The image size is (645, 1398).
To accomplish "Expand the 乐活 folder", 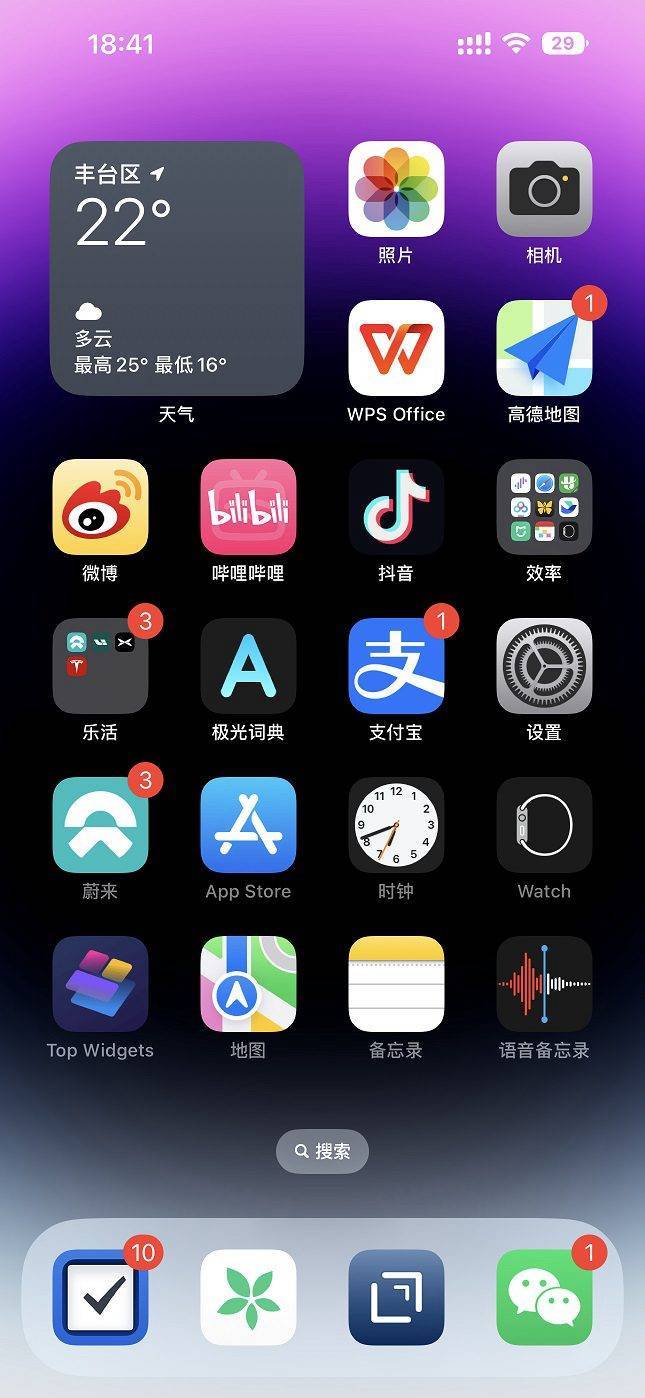I will click(x=100, y=666).
